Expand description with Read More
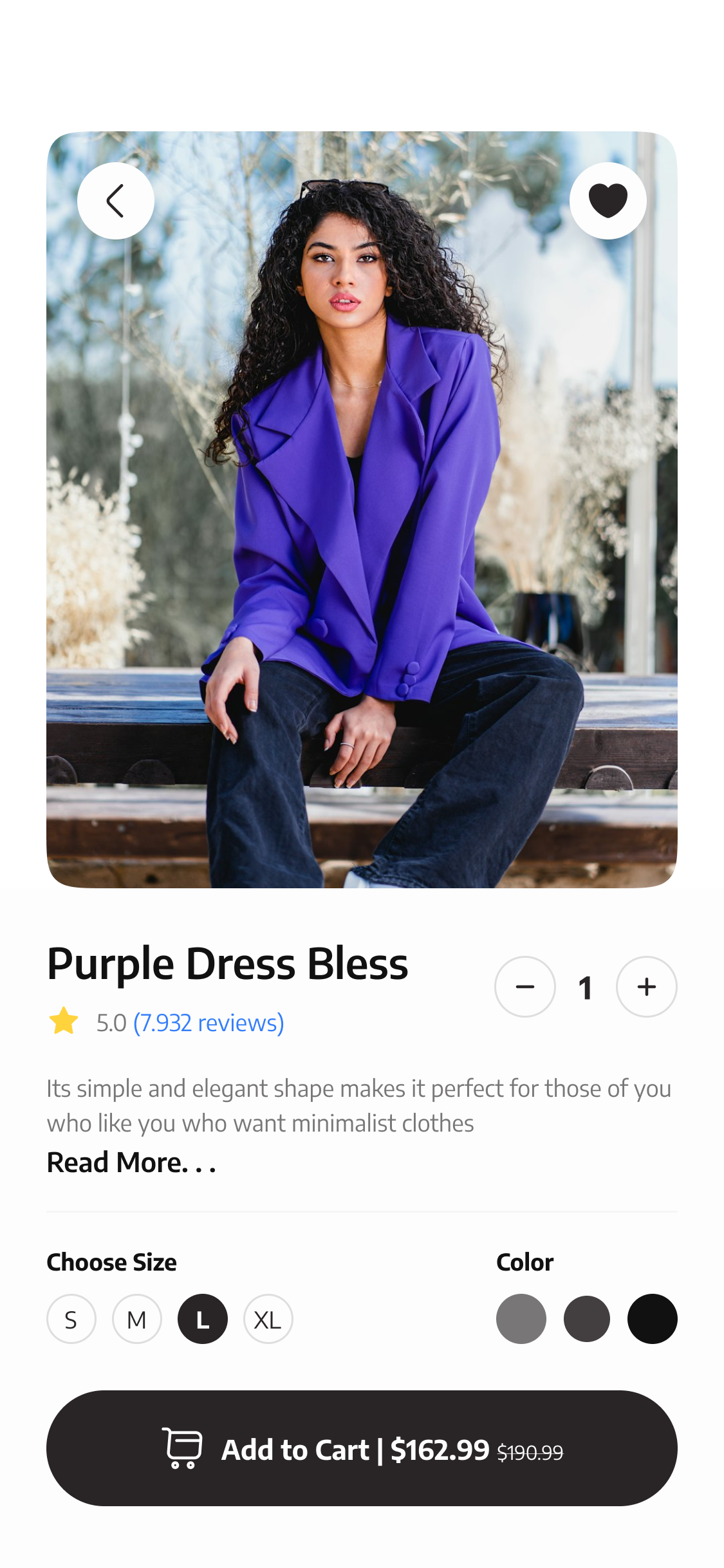 (x=131, y=1162)
